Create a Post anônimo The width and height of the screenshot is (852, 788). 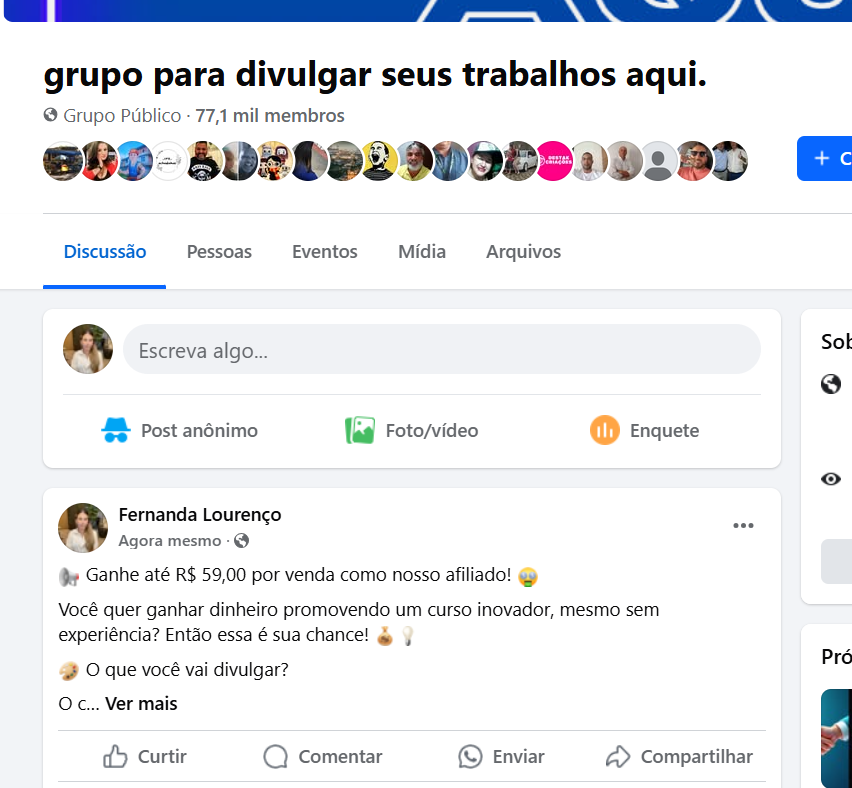click(x=180, y=431)
